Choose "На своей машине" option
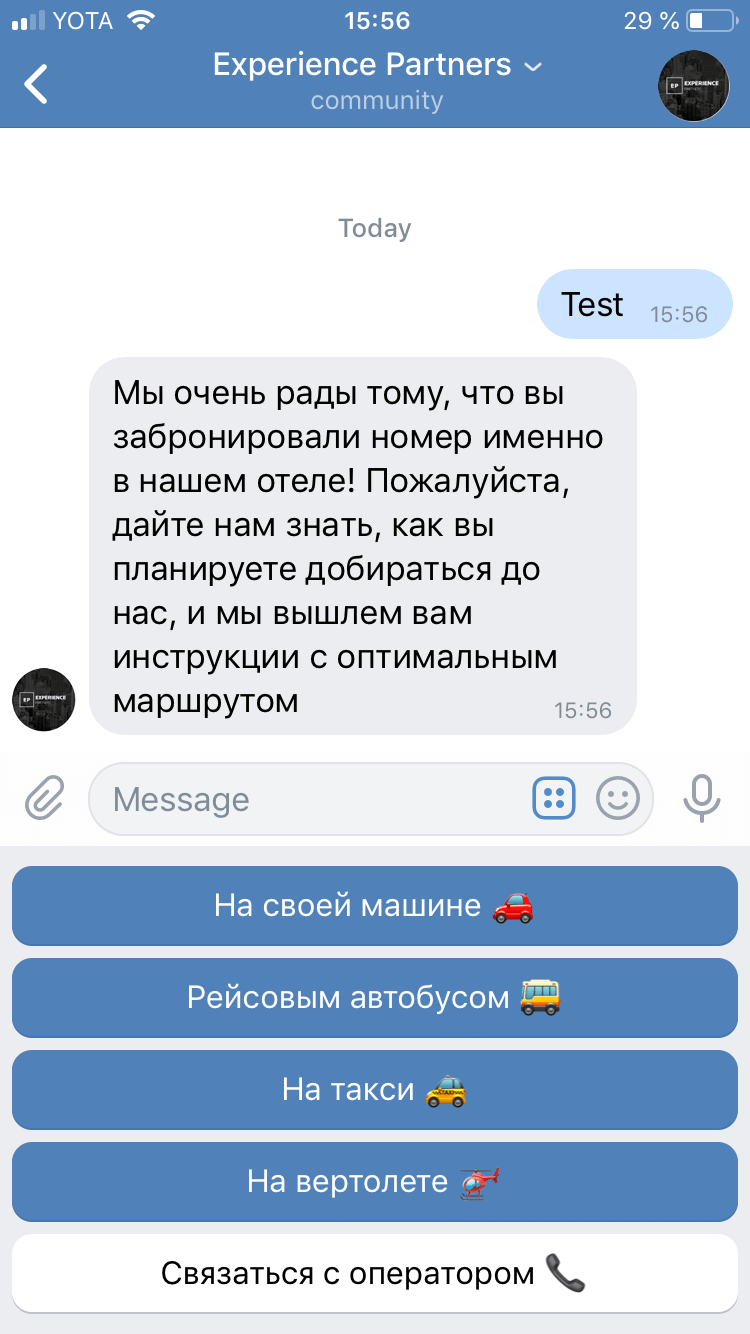The width and height of the screenshot is (750, 1334). [374, 906]
